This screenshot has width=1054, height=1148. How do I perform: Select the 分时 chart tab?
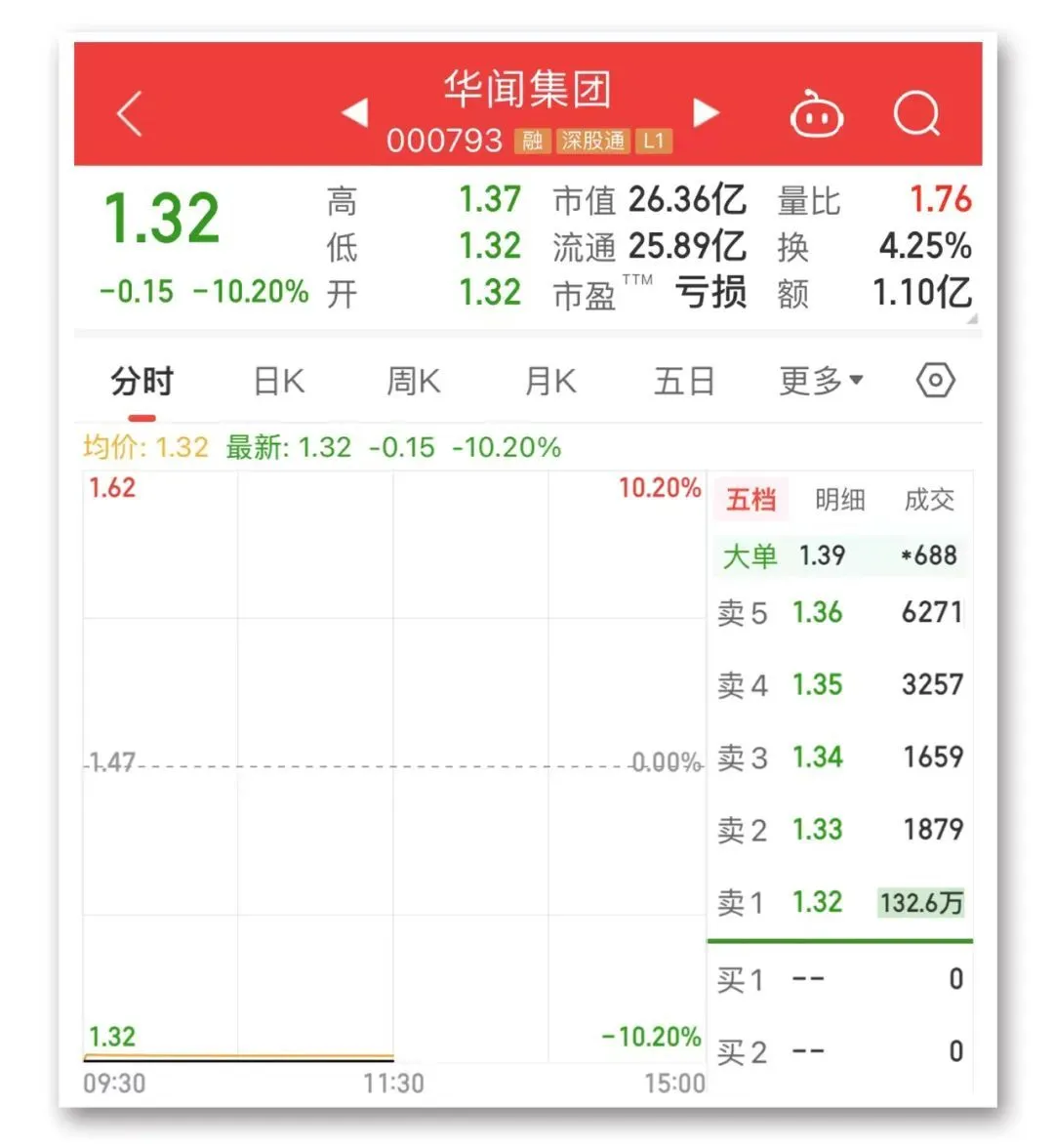(142, 381)
